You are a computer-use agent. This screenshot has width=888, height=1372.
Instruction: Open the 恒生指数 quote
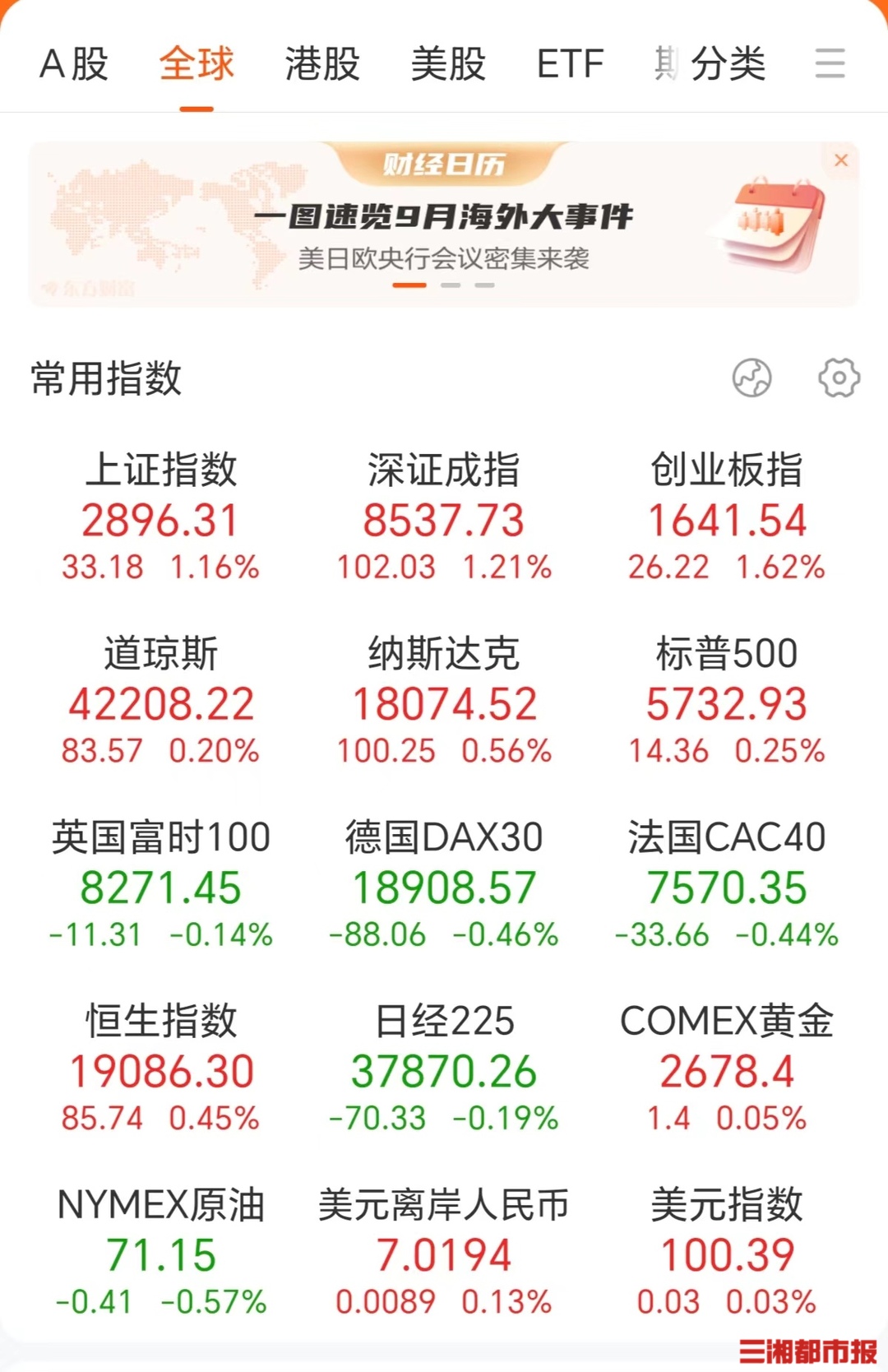pyautogui.click(x=161, y=1069)
